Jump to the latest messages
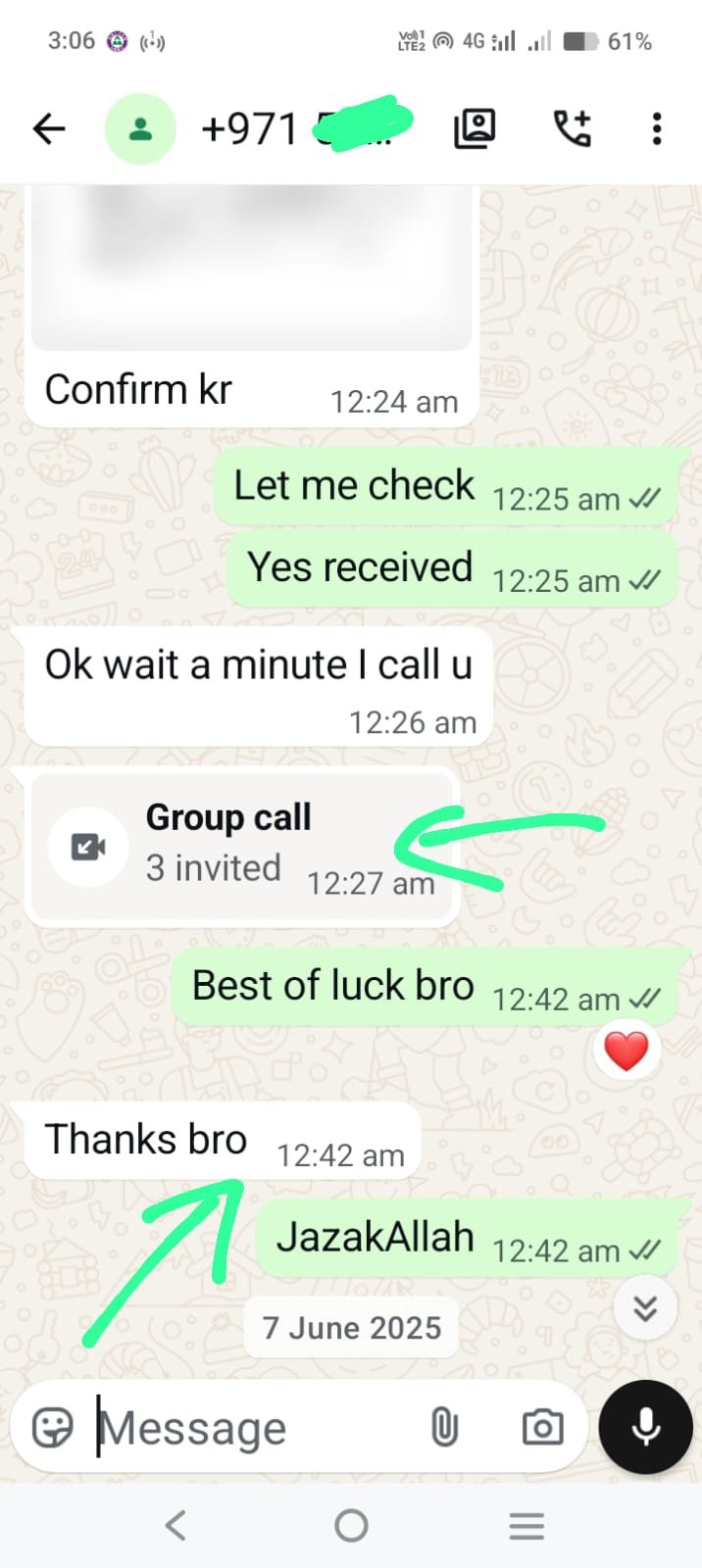This screenshot has height=1568, width=702. tap(645, 1308)
